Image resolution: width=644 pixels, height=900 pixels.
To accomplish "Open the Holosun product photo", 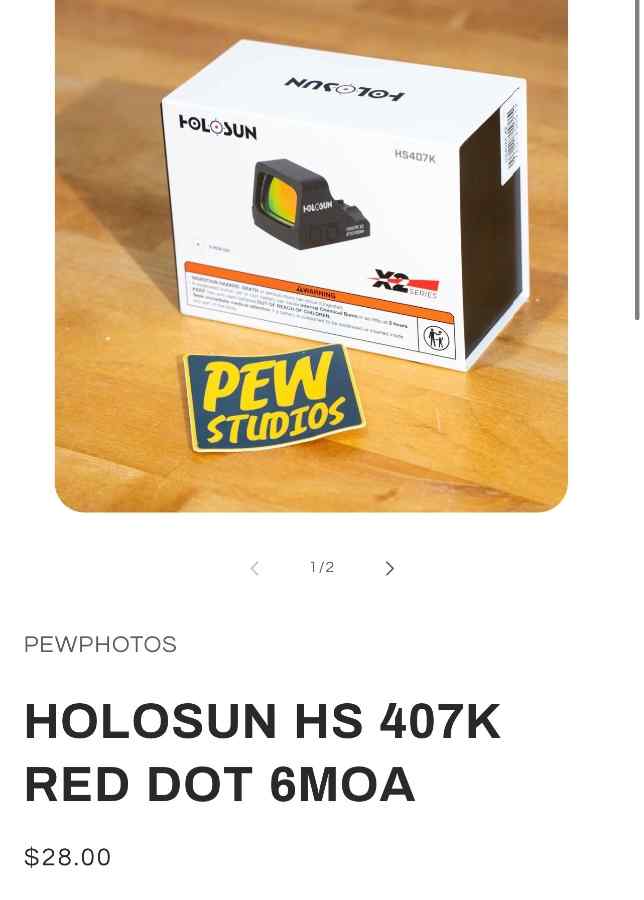I will (311, 255).
